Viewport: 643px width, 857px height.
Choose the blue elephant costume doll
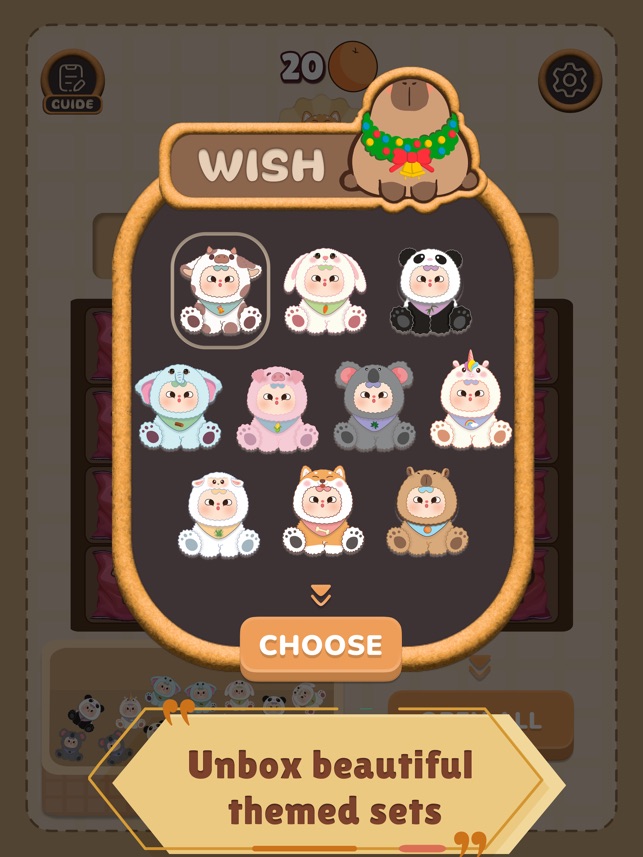(x=178, y=405)
